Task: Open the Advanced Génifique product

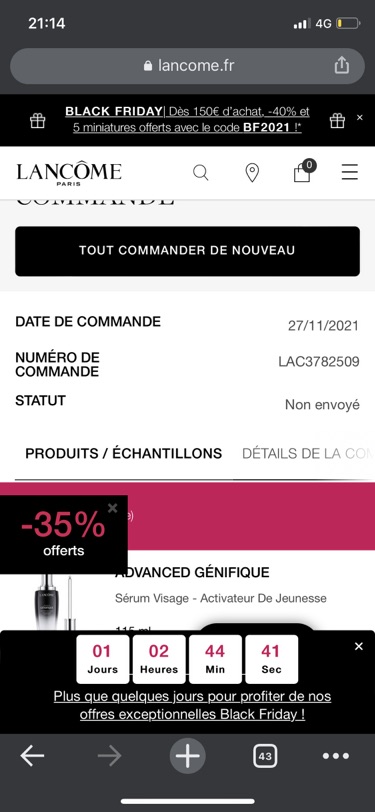Action: (192, 573)
